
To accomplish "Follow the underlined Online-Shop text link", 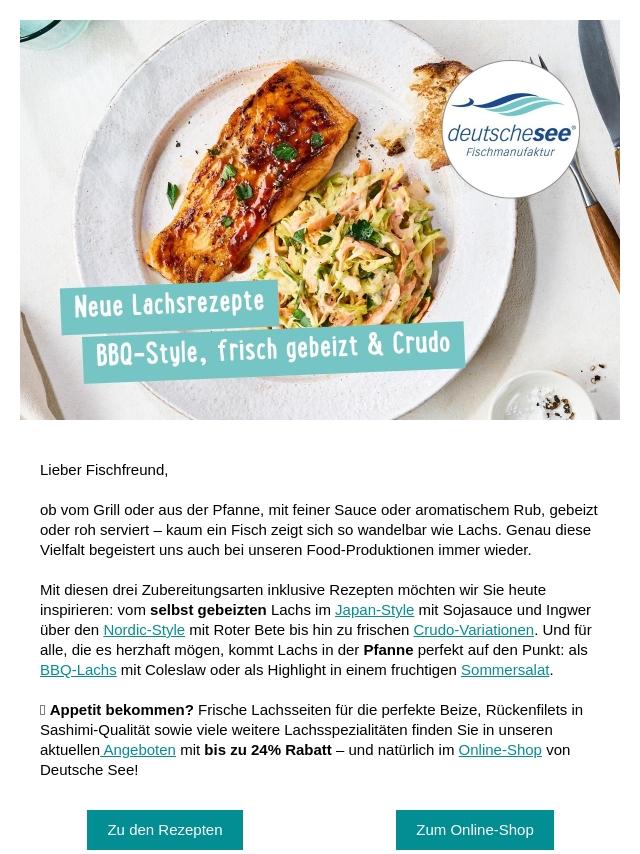I will 500,749.
